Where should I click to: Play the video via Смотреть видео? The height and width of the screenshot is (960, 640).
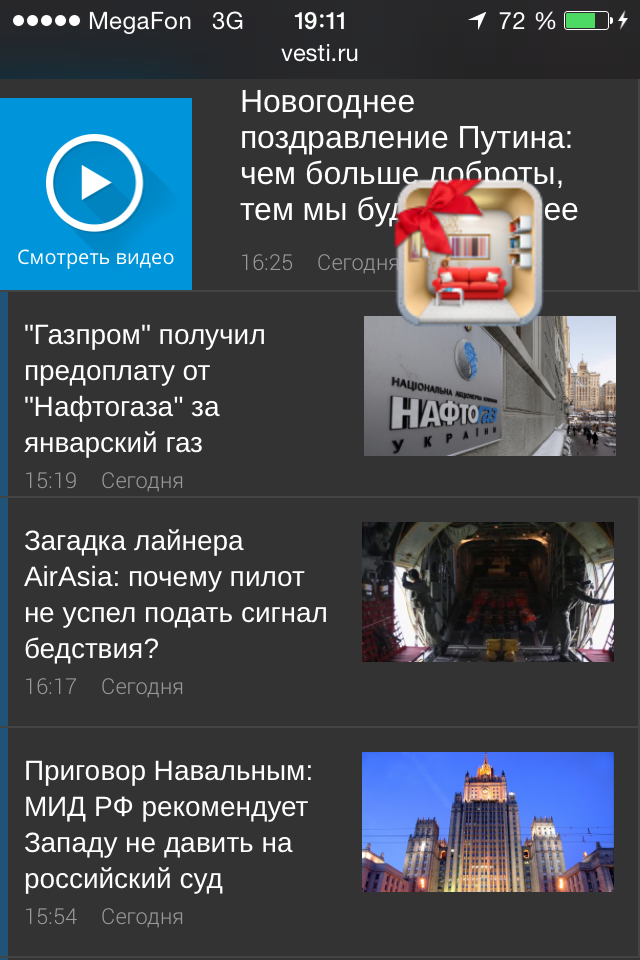tap(95, 193)
